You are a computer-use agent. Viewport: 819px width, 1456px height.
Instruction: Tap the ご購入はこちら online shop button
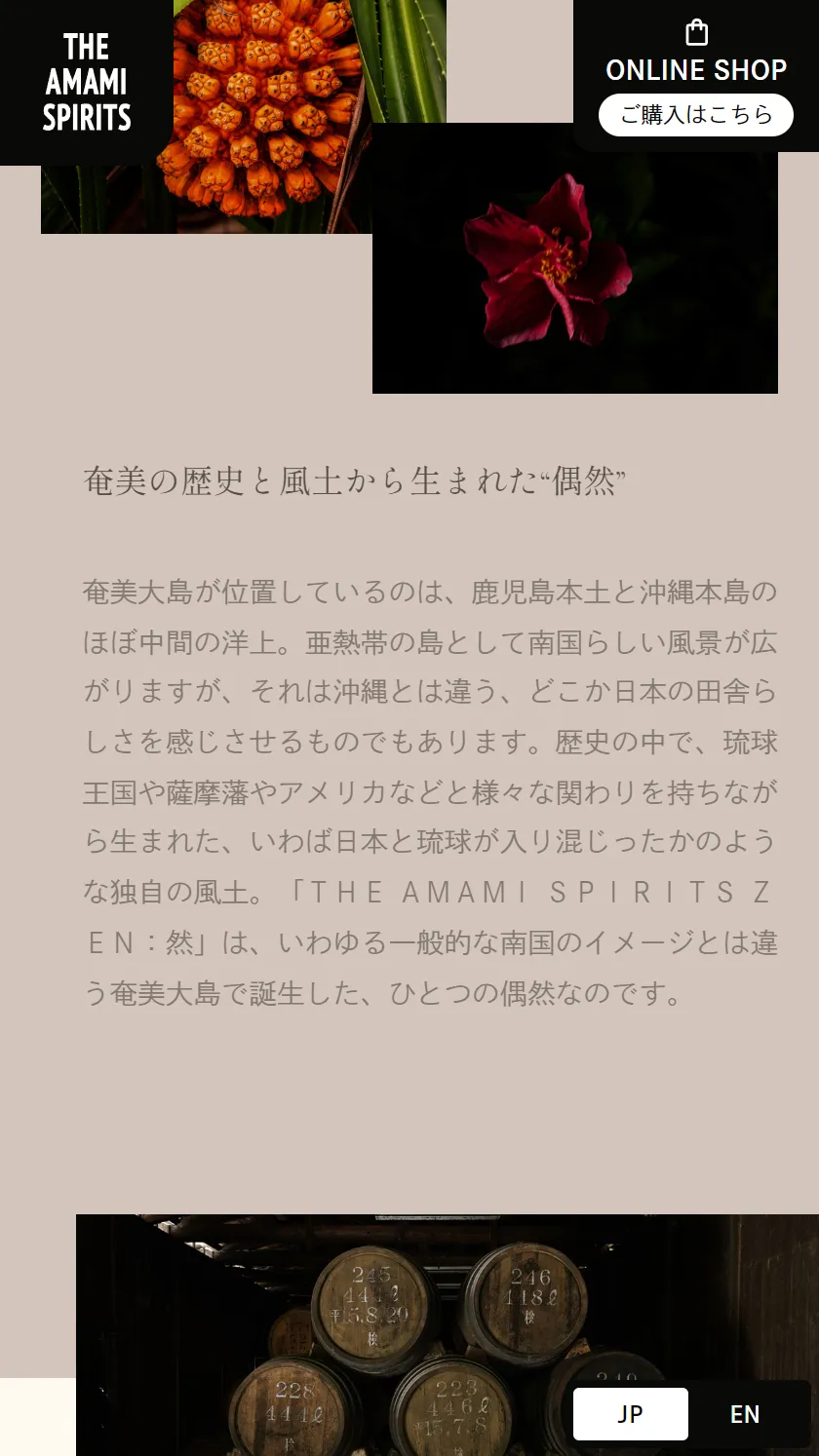695,115
